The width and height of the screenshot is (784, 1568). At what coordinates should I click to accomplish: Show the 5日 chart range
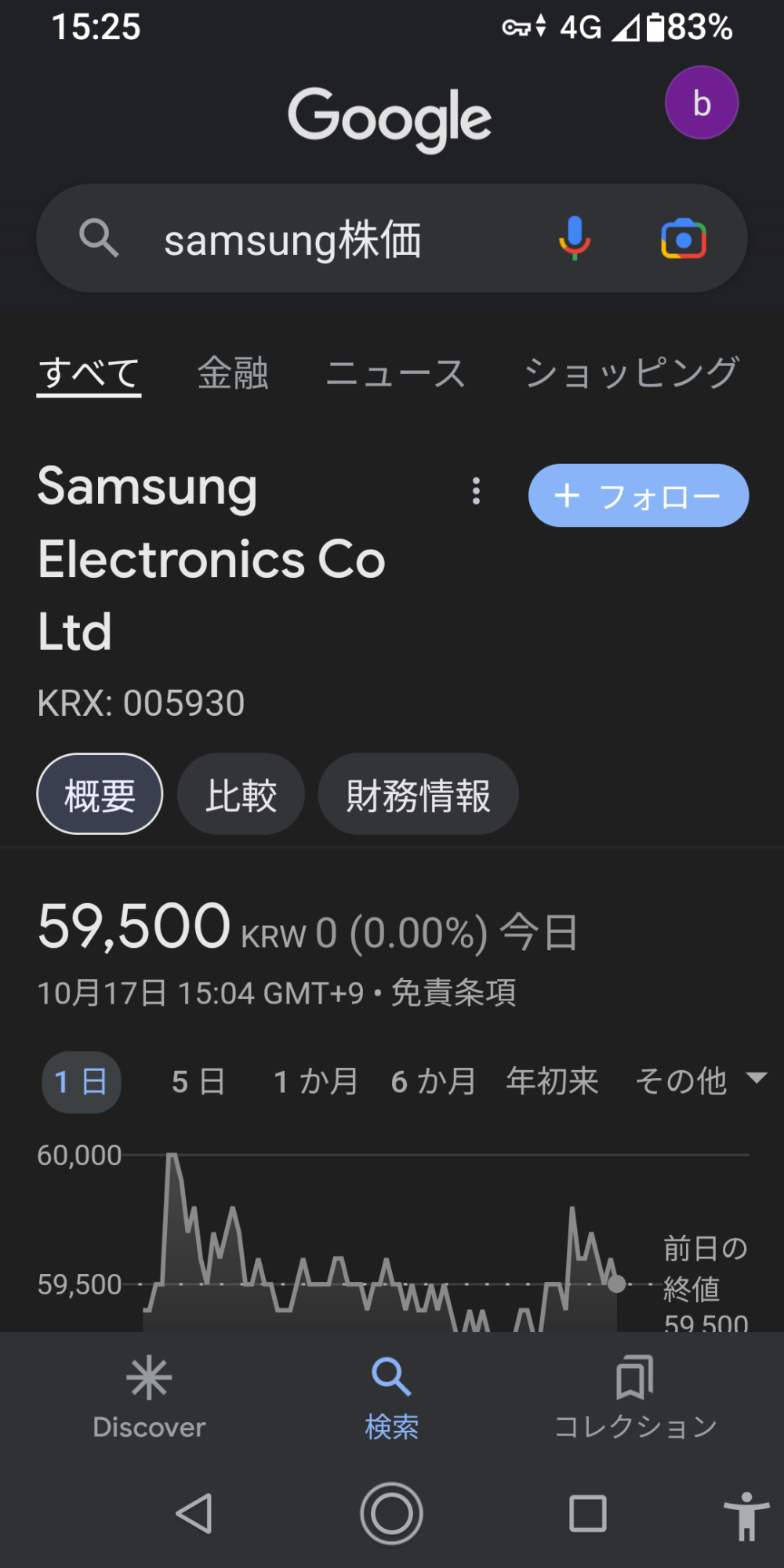coord(198,1082)
